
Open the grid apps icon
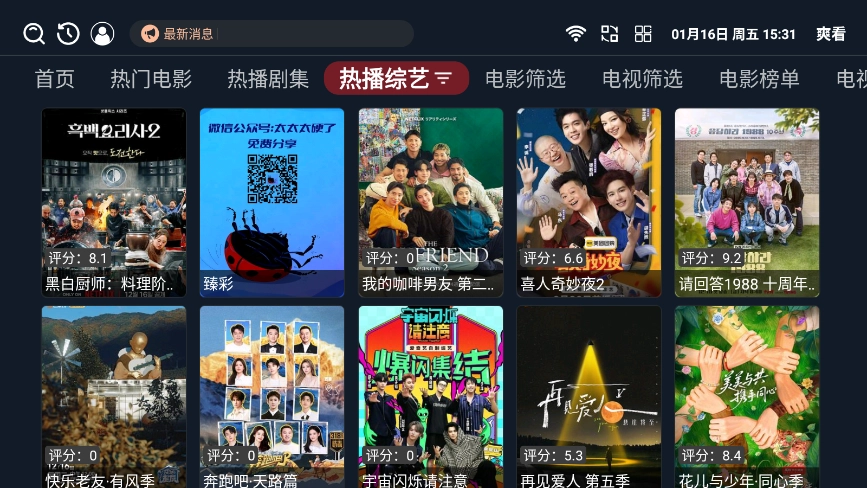click(643, 34)
